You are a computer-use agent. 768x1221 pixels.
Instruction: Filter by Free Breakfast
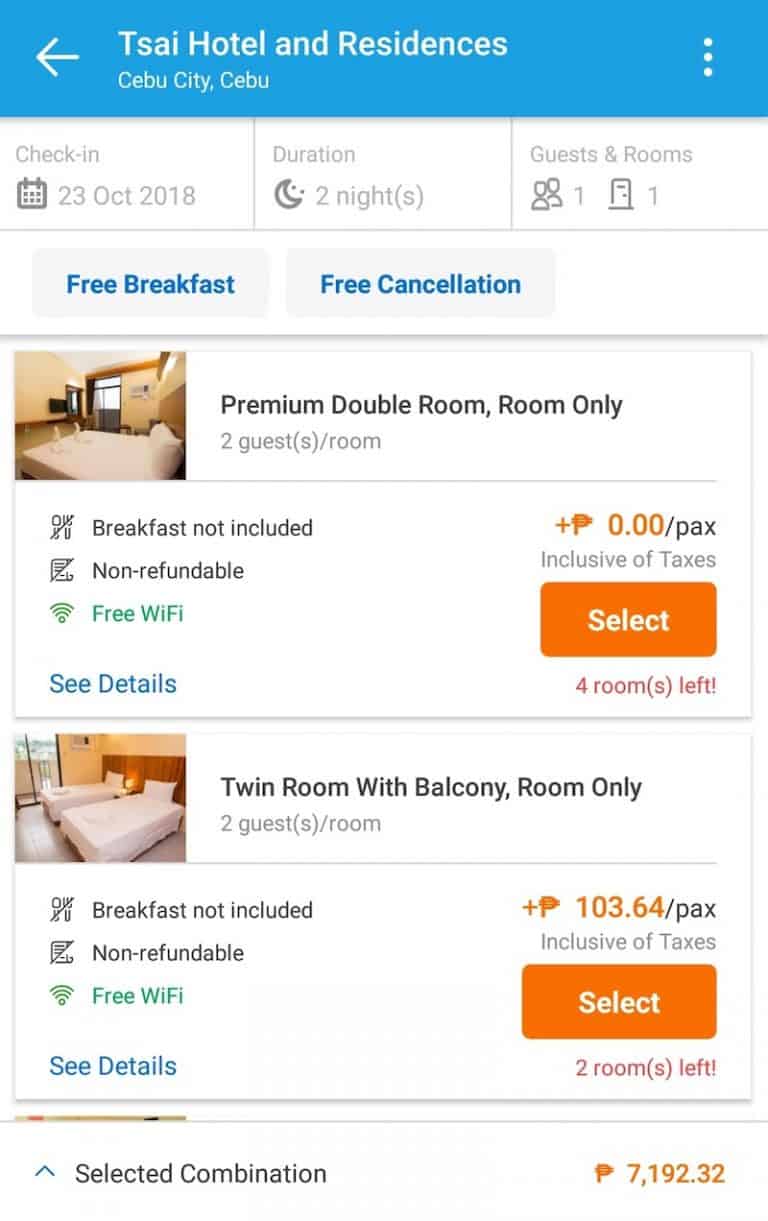pos(151,284)
